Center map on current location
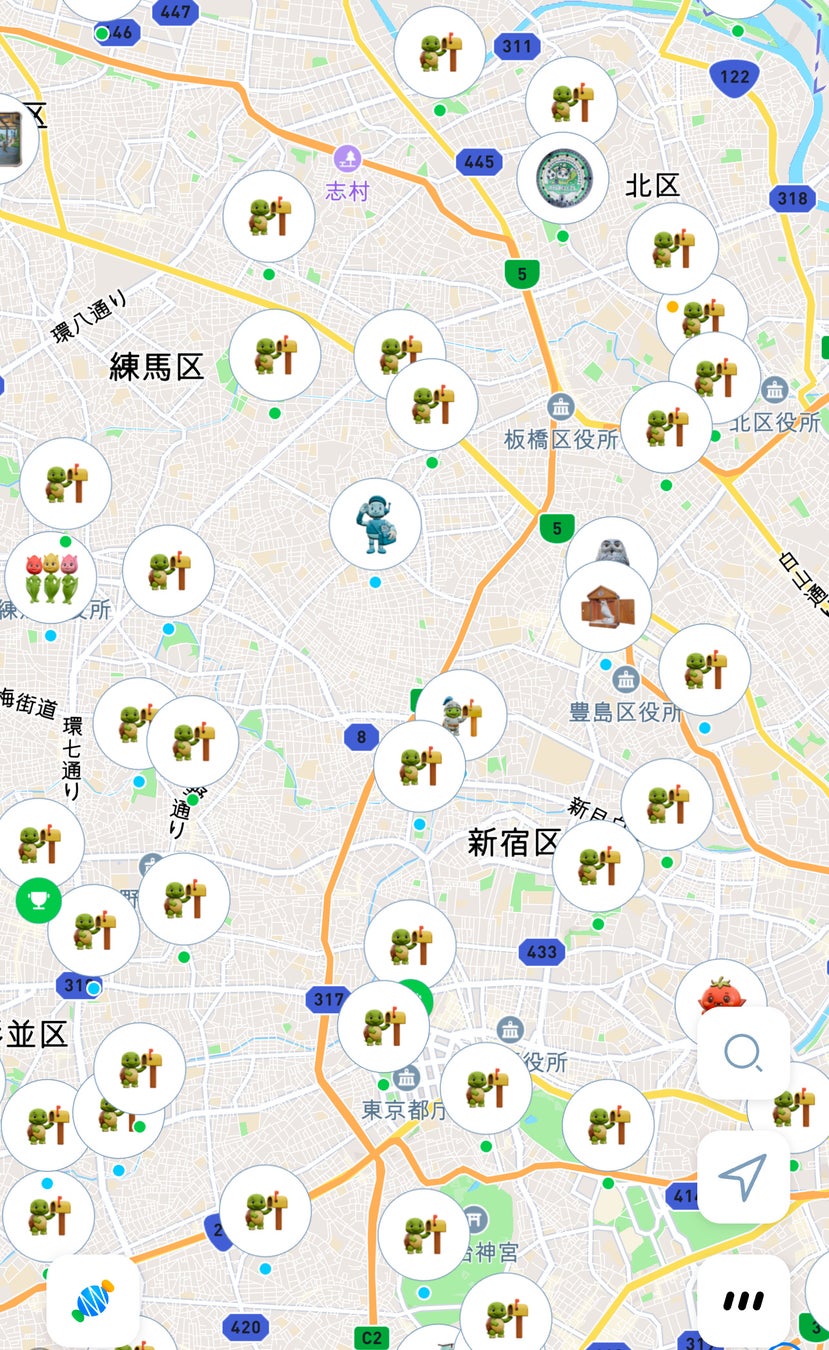The width and height of the screenshot is (829, 1350). (x=743, y=1176)
